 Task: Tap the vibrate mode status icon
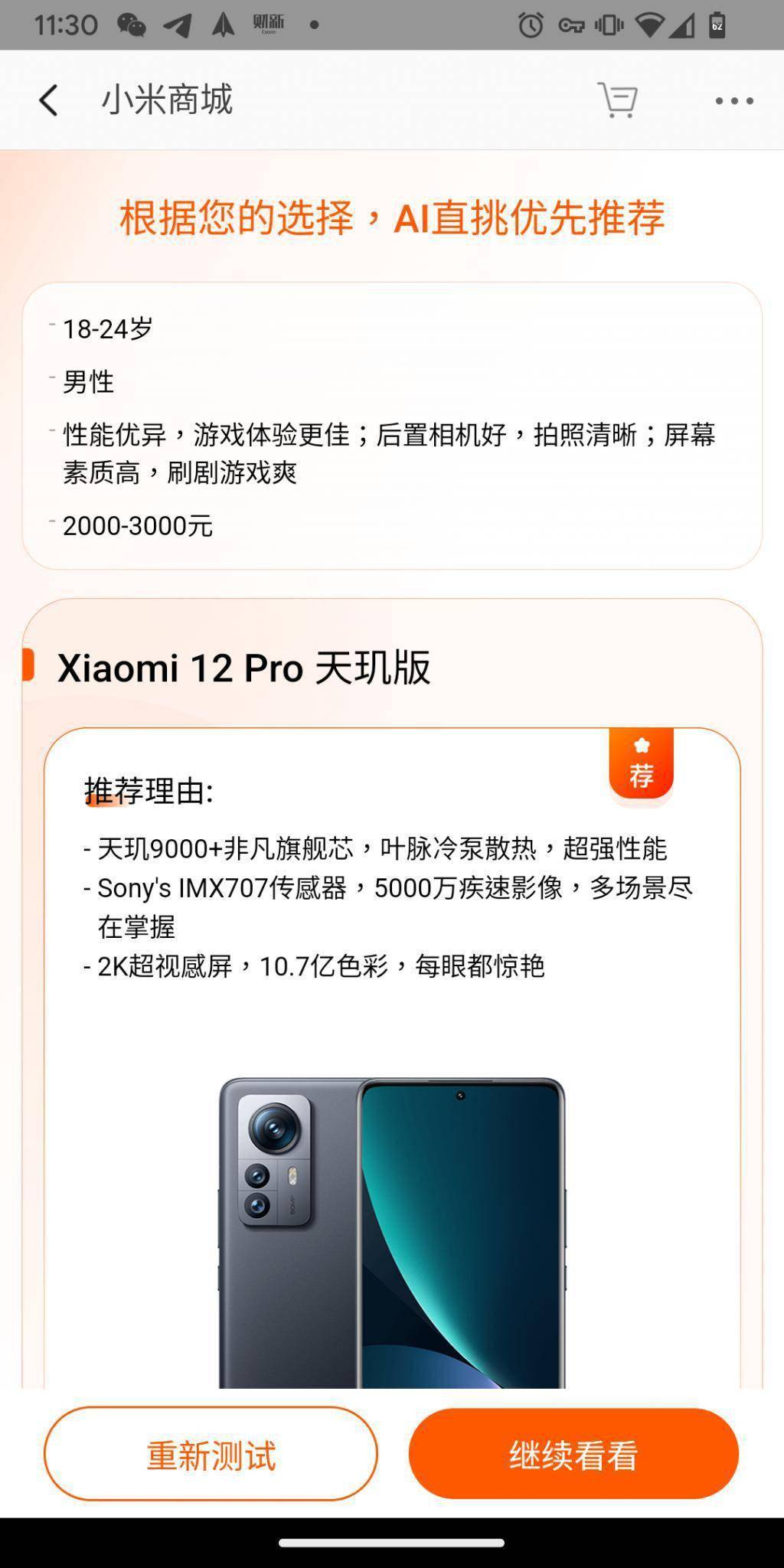tap(608, 24)
